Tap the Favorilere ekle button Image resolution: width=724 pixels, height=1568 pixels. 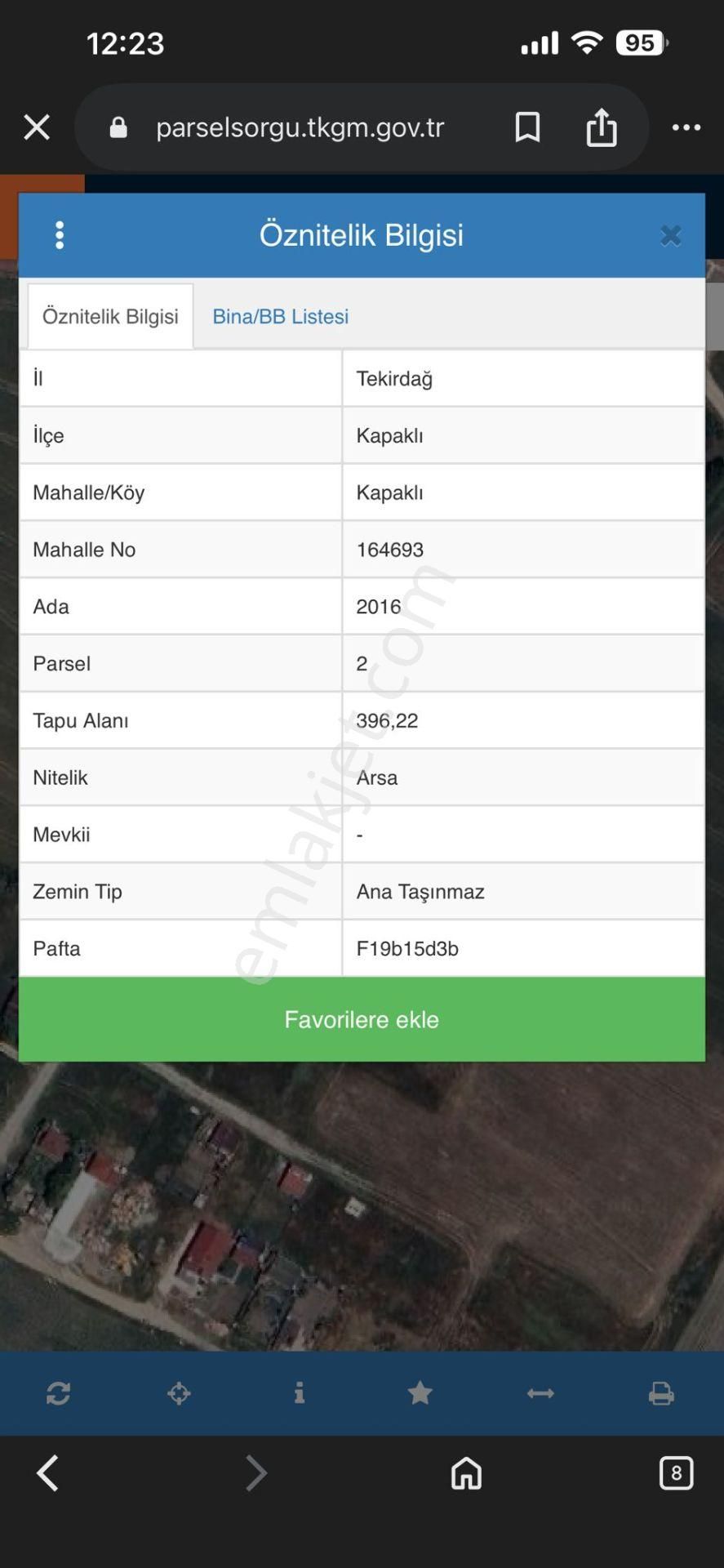pyautogui.click(x=362, y=1019)
